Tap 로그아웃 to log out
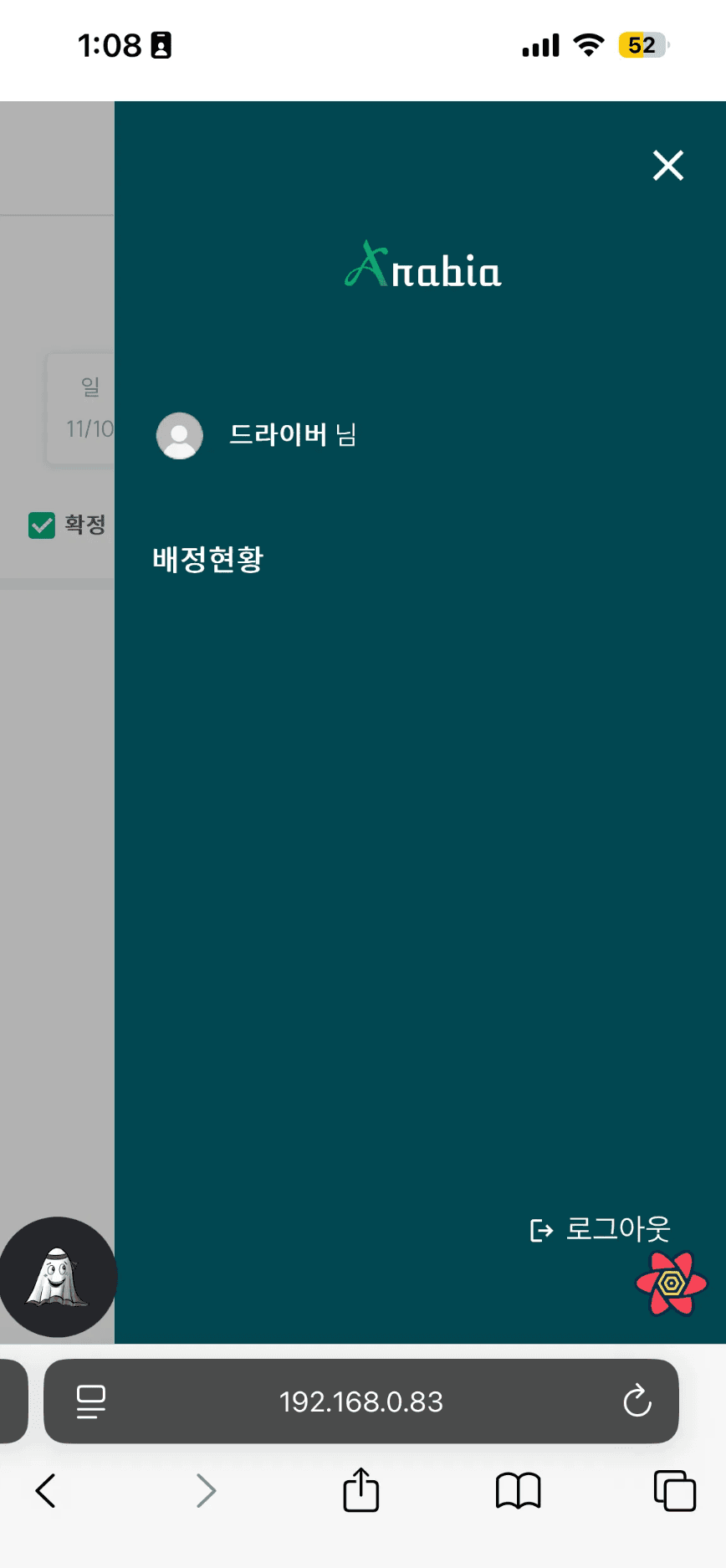726x1568 pixels. [x=602, y=1229]
